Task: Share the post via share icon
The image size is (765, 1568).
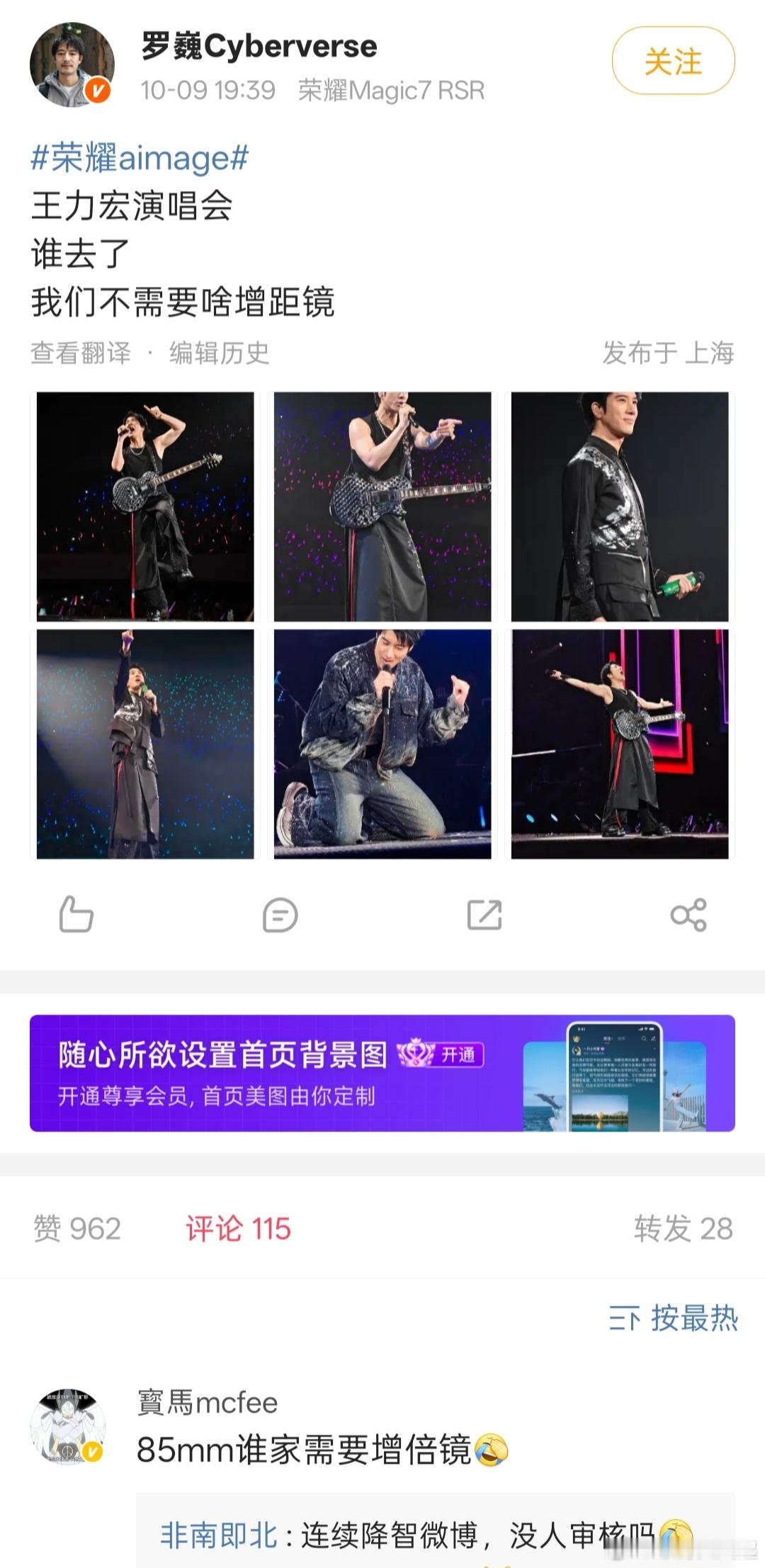Action: pyautogui.click(x=688, y=914)
